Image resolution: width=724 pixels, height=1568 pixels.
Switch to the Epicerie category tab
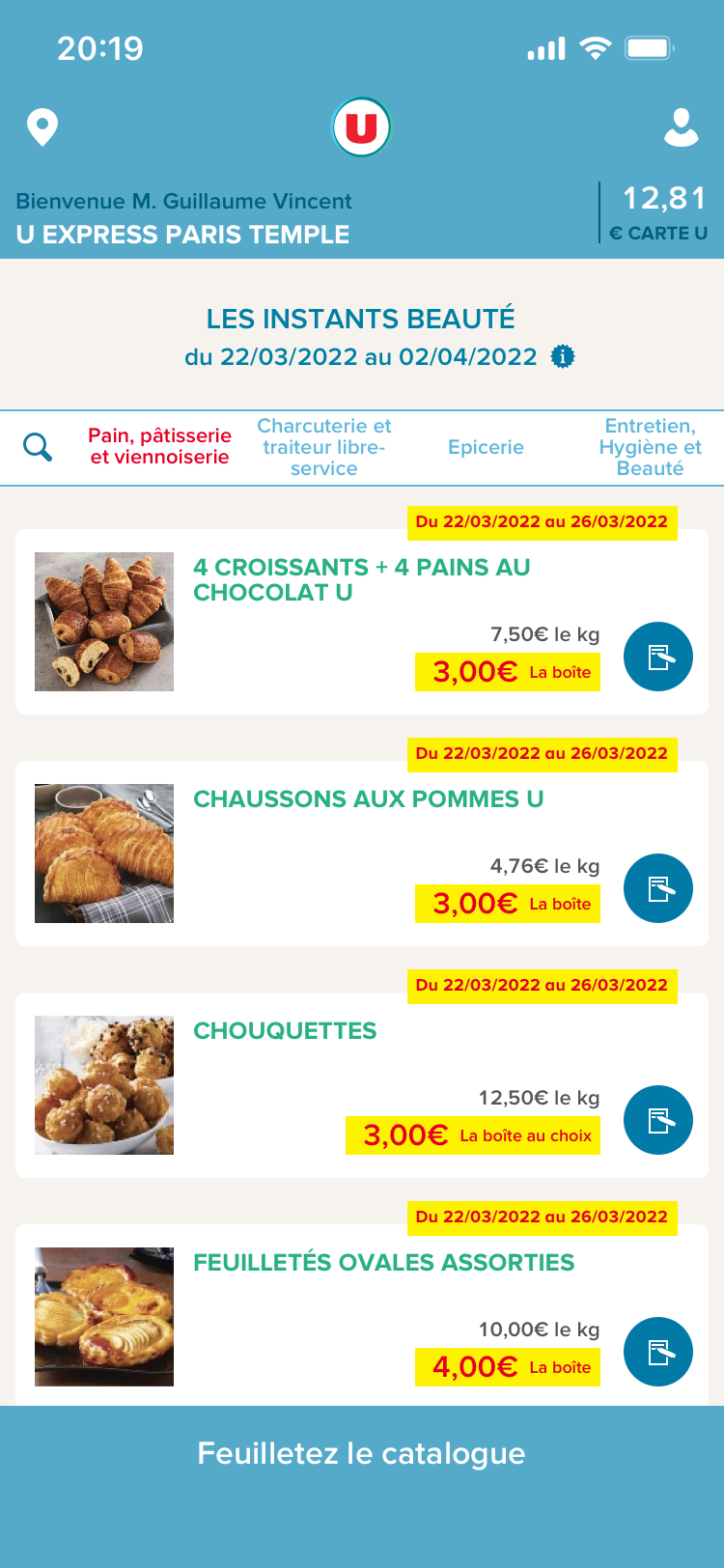486,446
